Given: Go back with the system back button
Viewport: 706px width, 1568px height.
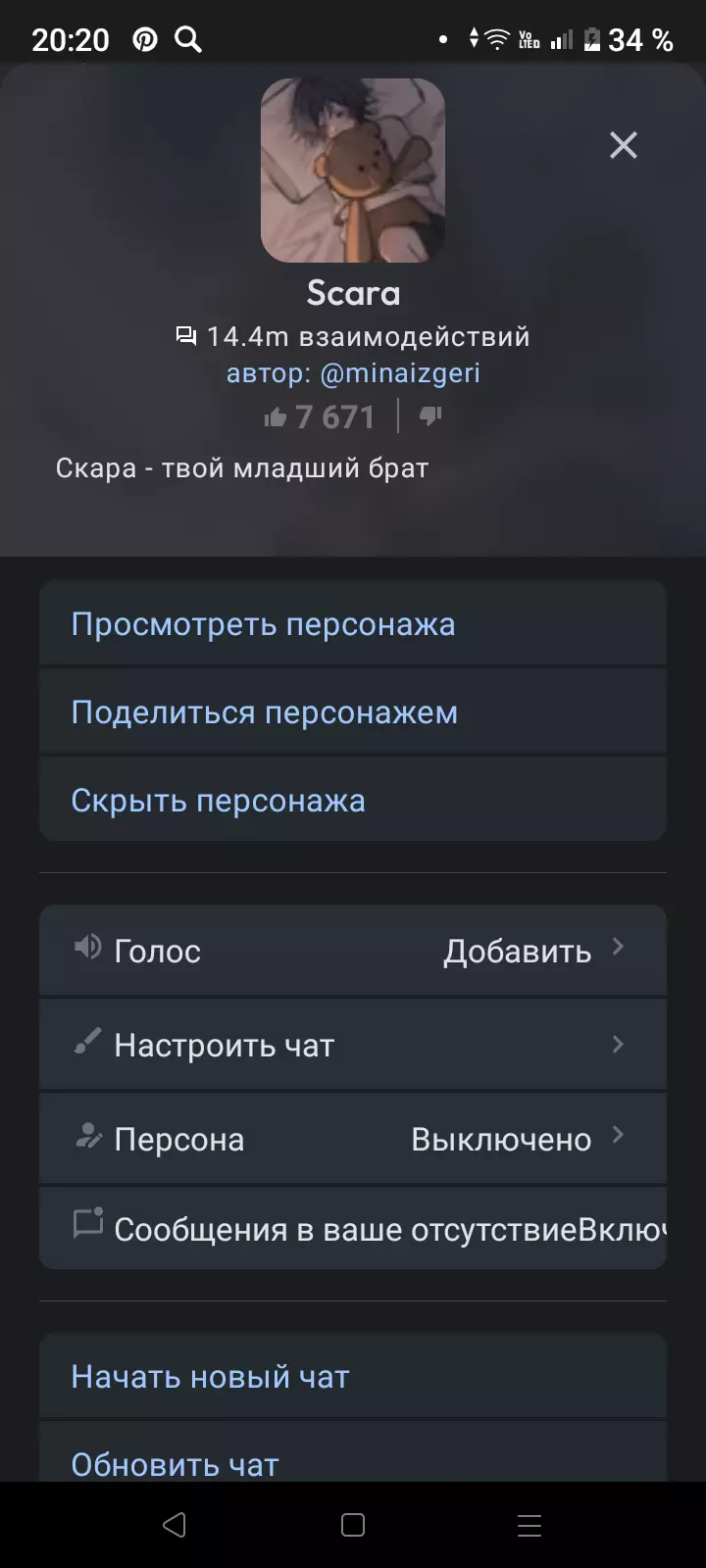Looking at the screenshot, I should (x=175, y=1525).
